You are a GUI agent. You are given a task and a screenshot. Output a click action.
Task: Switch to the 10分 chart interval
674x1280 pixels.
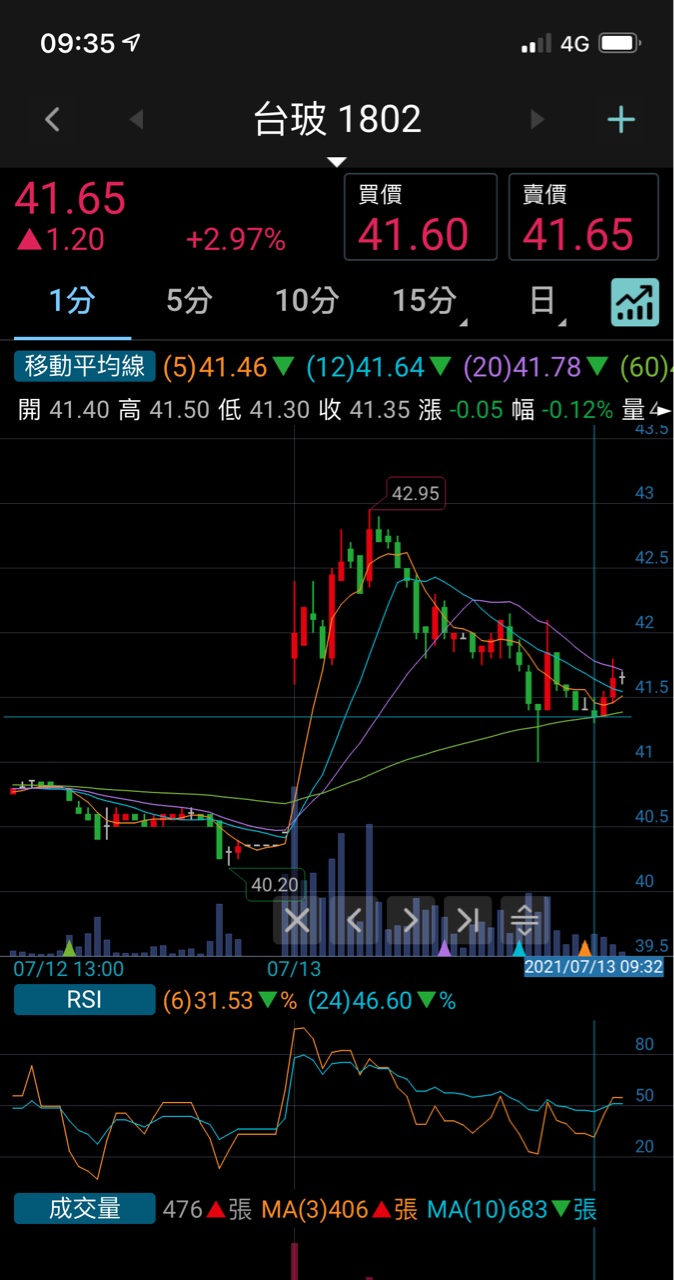pos(306,301)
